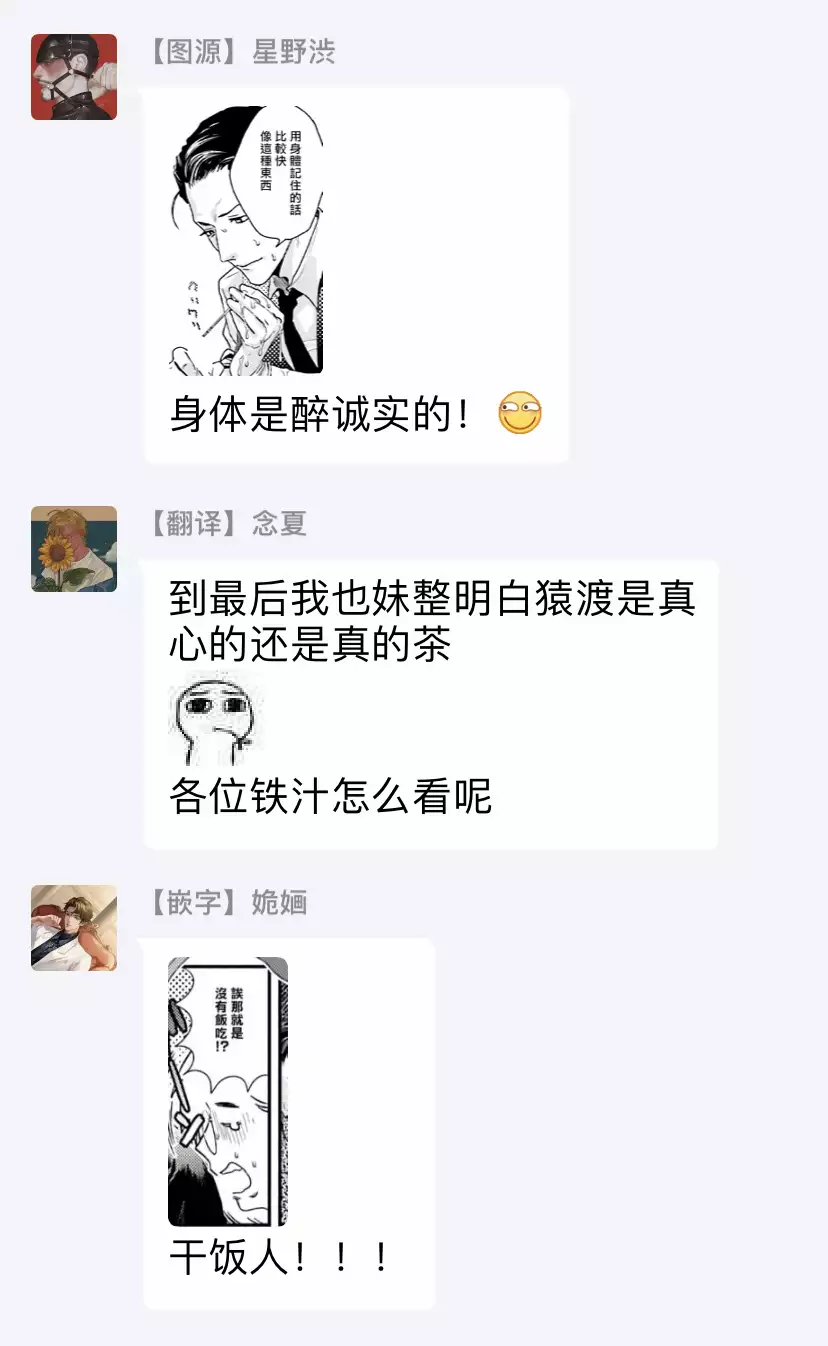View the manga image in 星野渋's message

point(245,240)
